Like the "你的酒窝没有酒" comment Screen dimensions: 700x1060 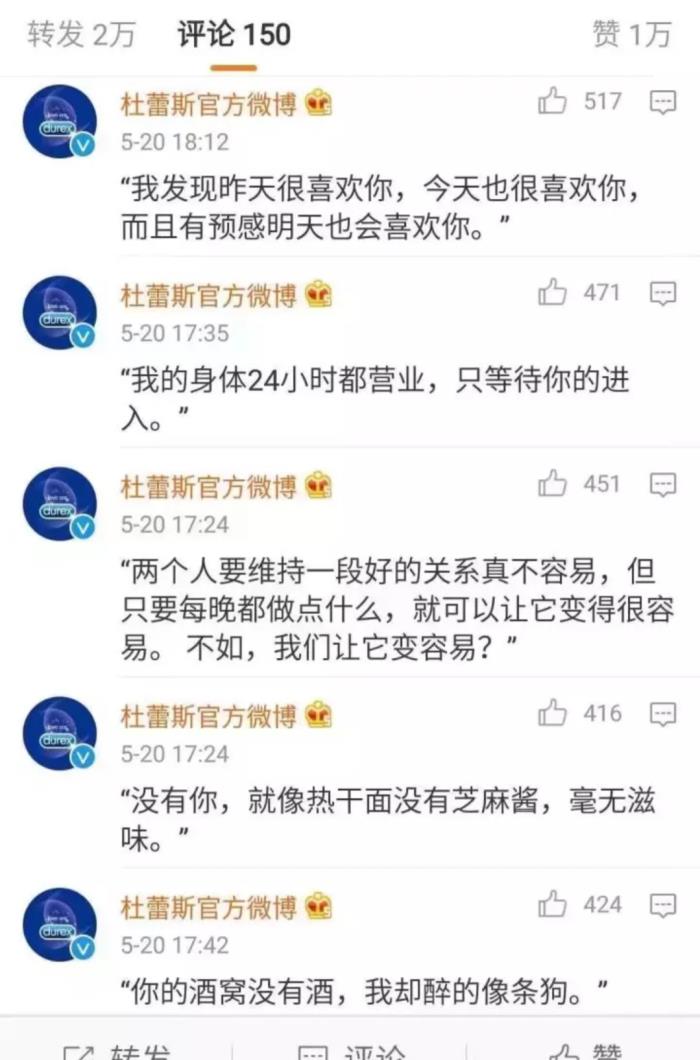pyautogui.click(x=553, y=905)
